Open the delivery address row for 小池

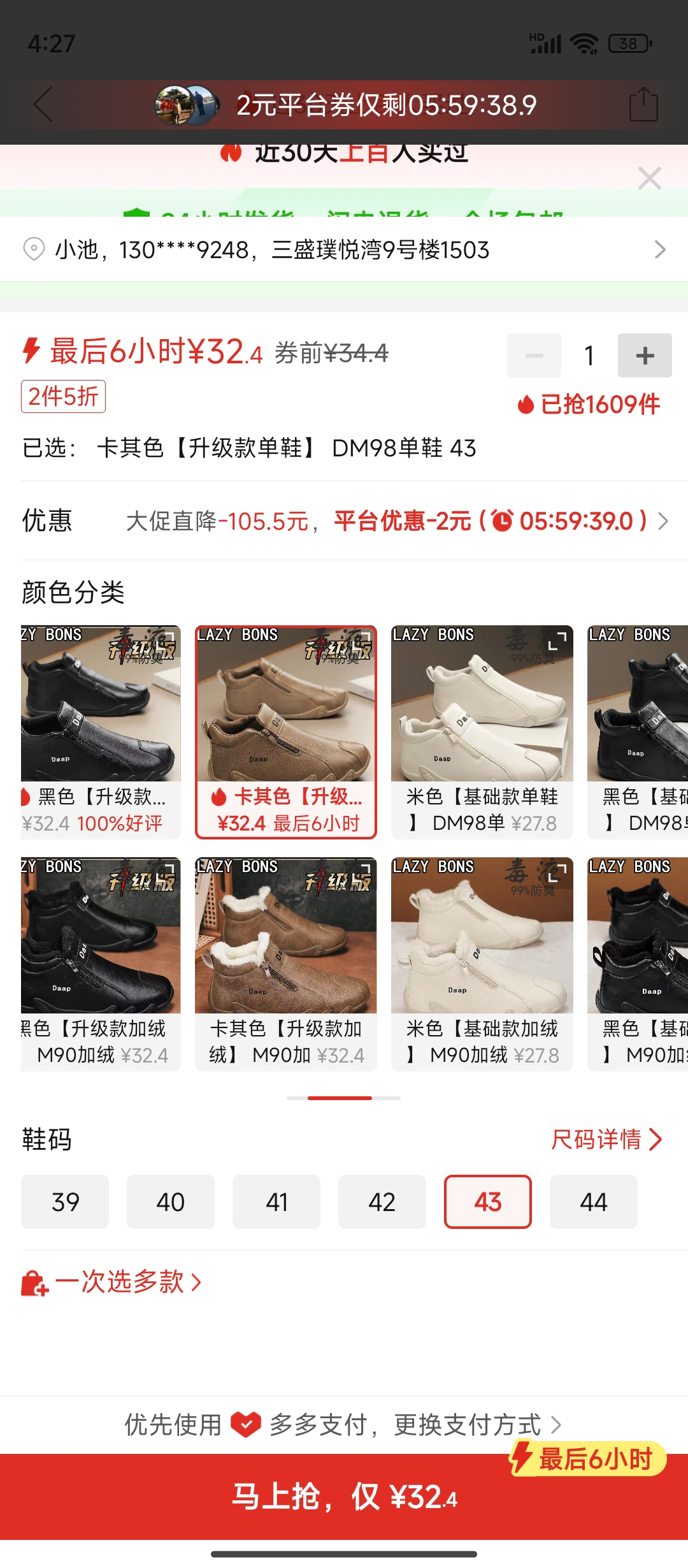[x=344, y=249]
